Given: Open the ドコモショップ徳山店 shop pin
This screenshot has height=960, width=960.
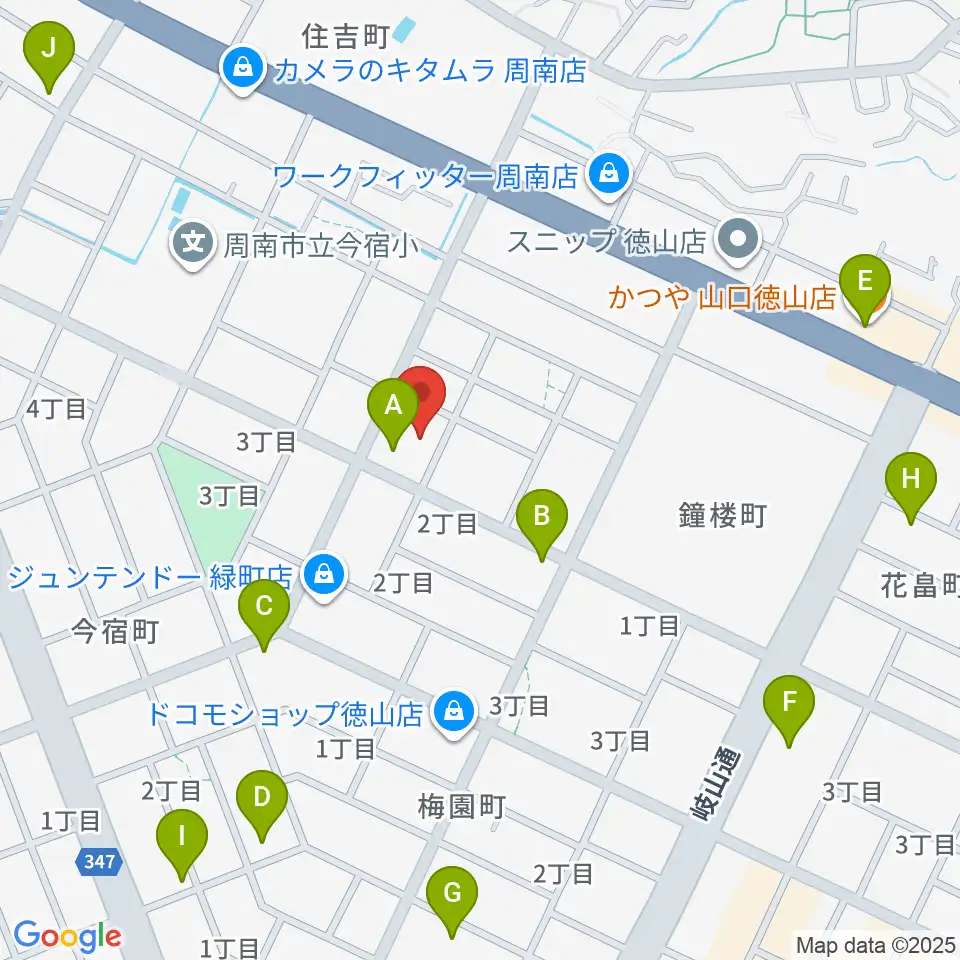Looking at the screenshot, I should click(454, 713).
